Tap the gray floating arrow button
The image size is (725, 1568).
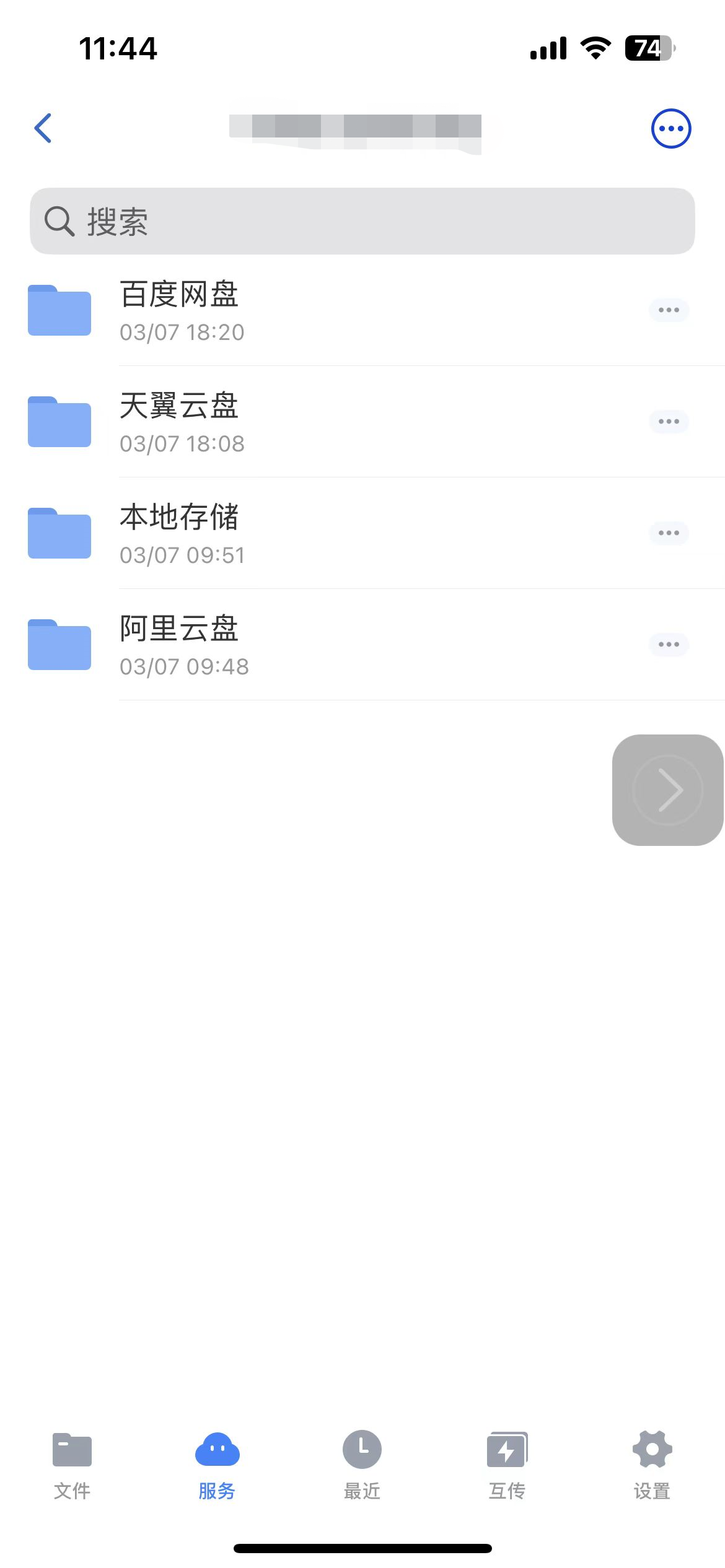[668, 790]
